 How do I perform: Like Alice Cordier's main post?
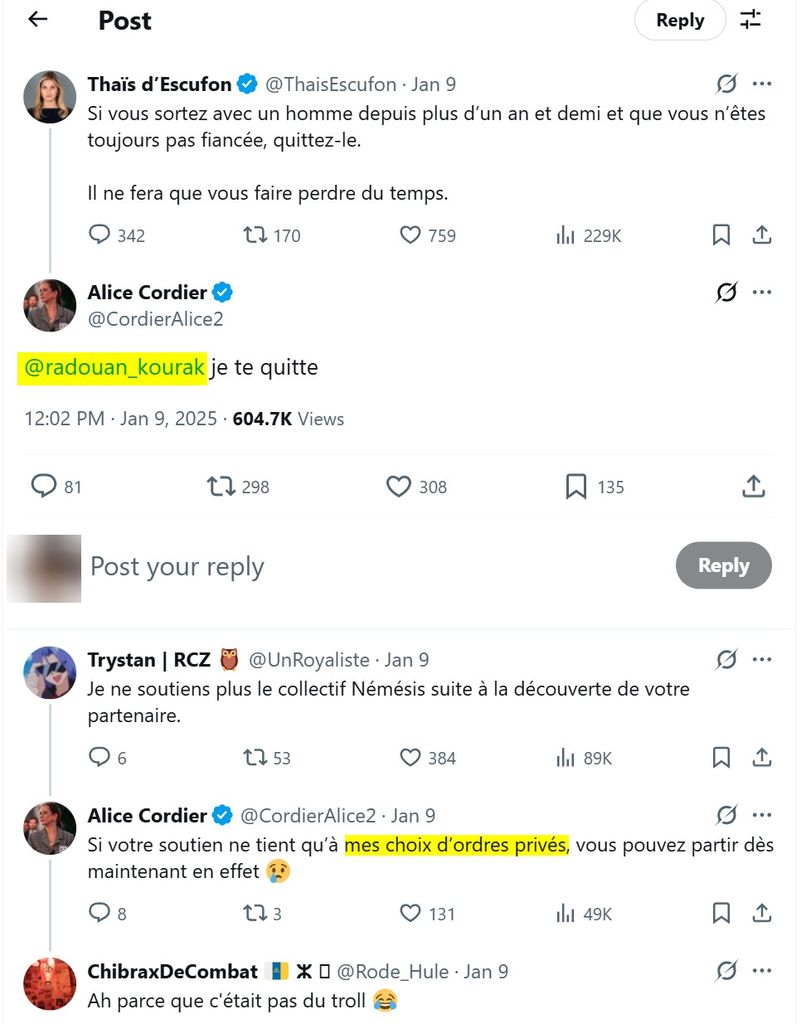(x=399, y=486)
